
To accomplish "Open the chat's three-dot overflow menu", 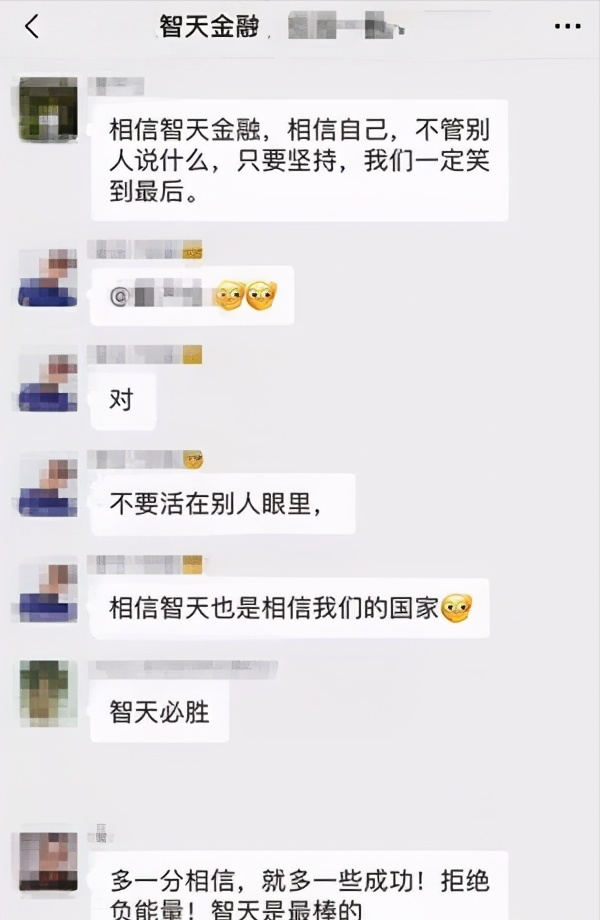I will (x=566, y=27).
